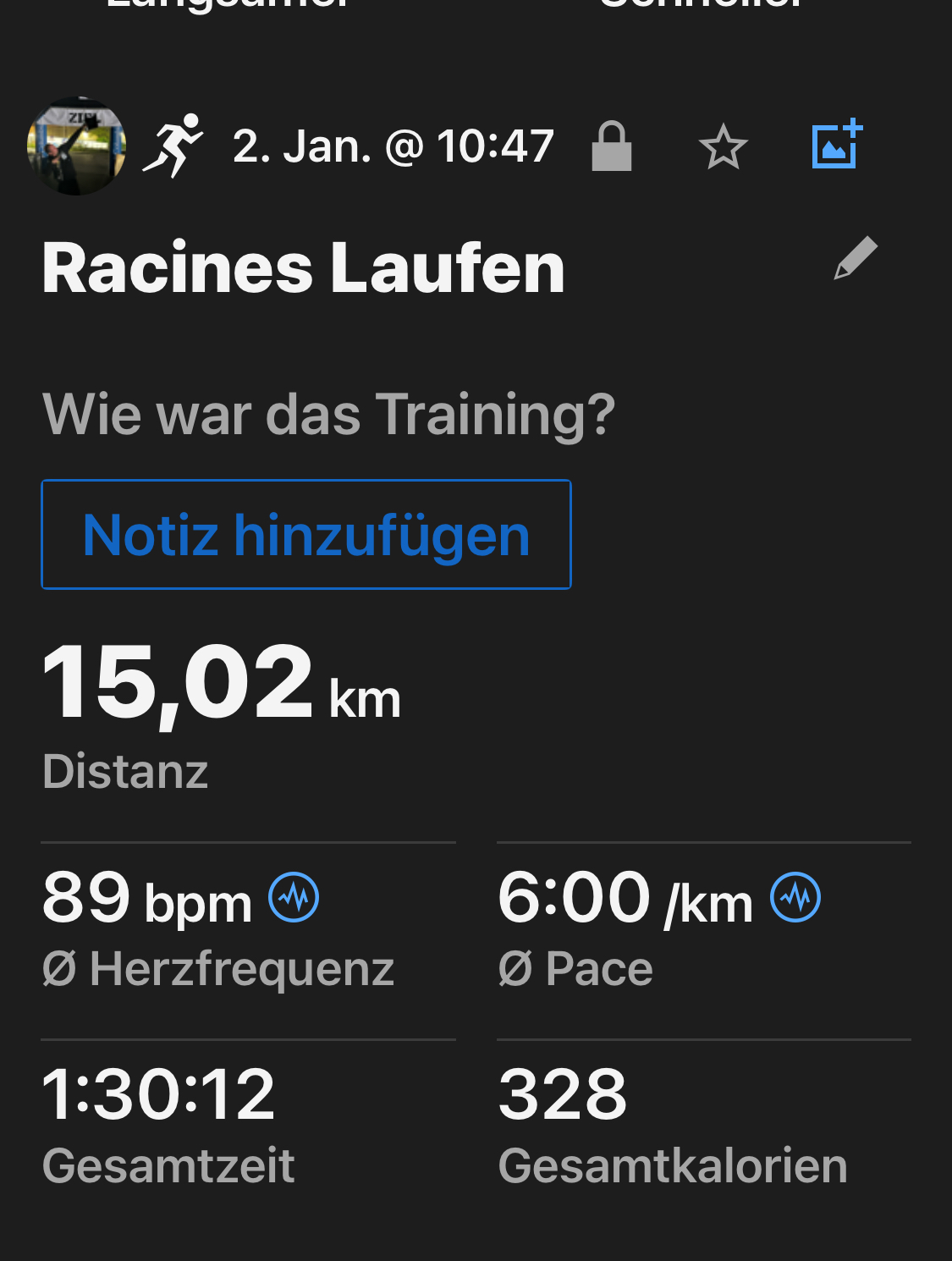Edit the activity name Racines Laufen

(855, 258)
